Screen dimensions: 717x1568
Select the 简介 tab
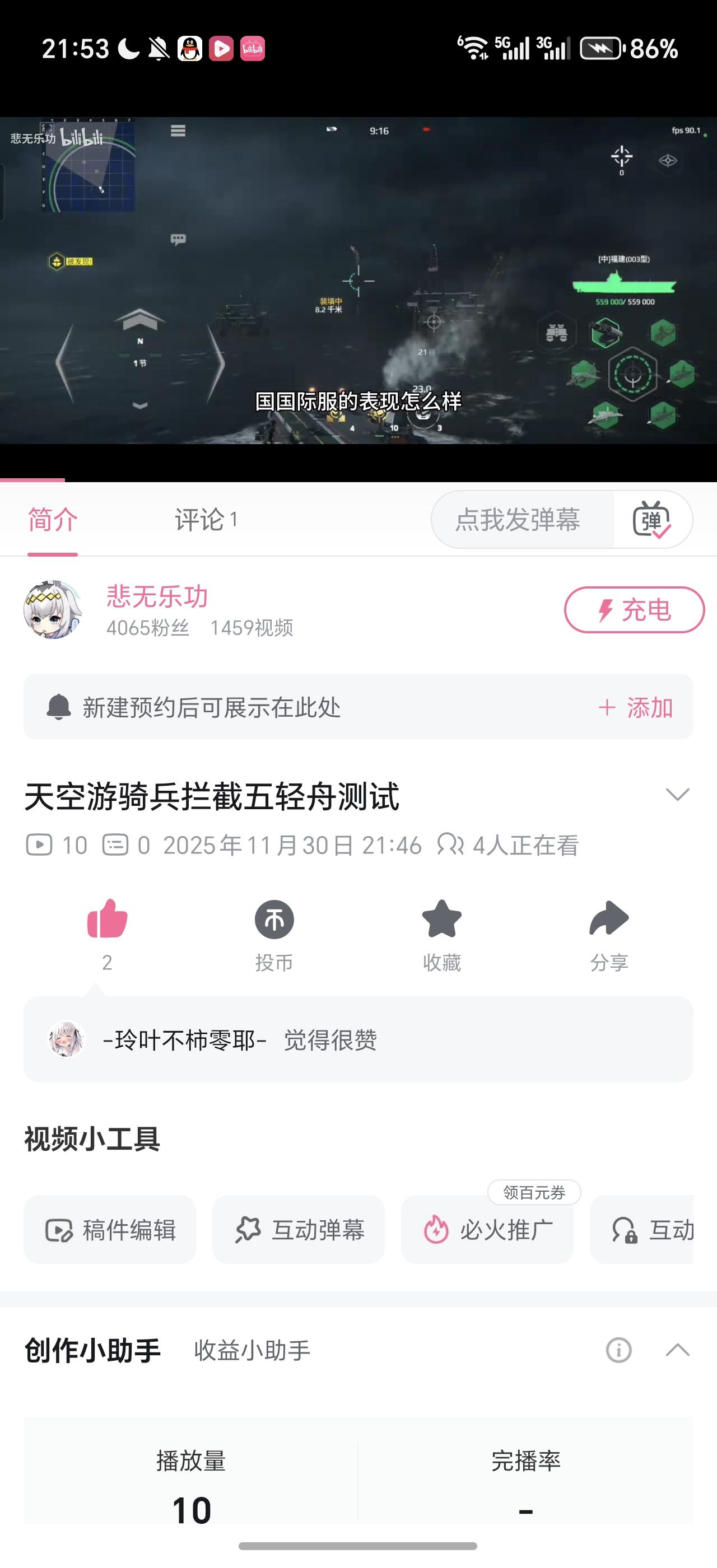[53, 520]
